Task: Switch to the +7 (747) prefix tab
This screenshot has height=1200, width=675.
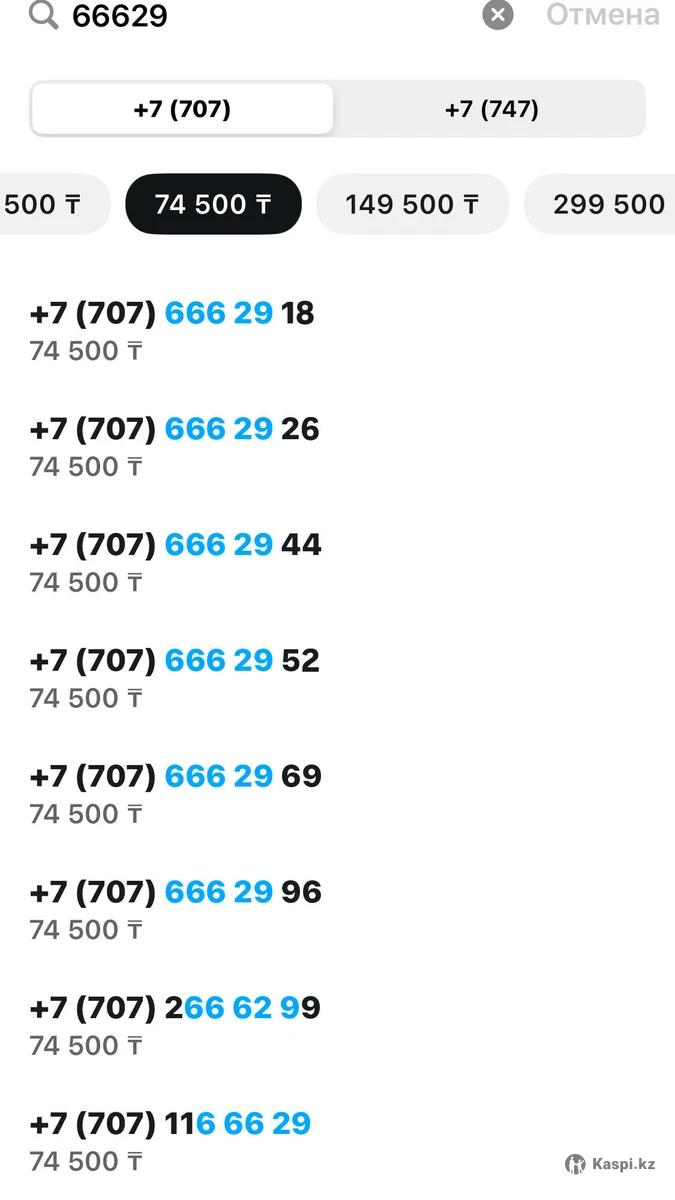Action: pos(491,109)
